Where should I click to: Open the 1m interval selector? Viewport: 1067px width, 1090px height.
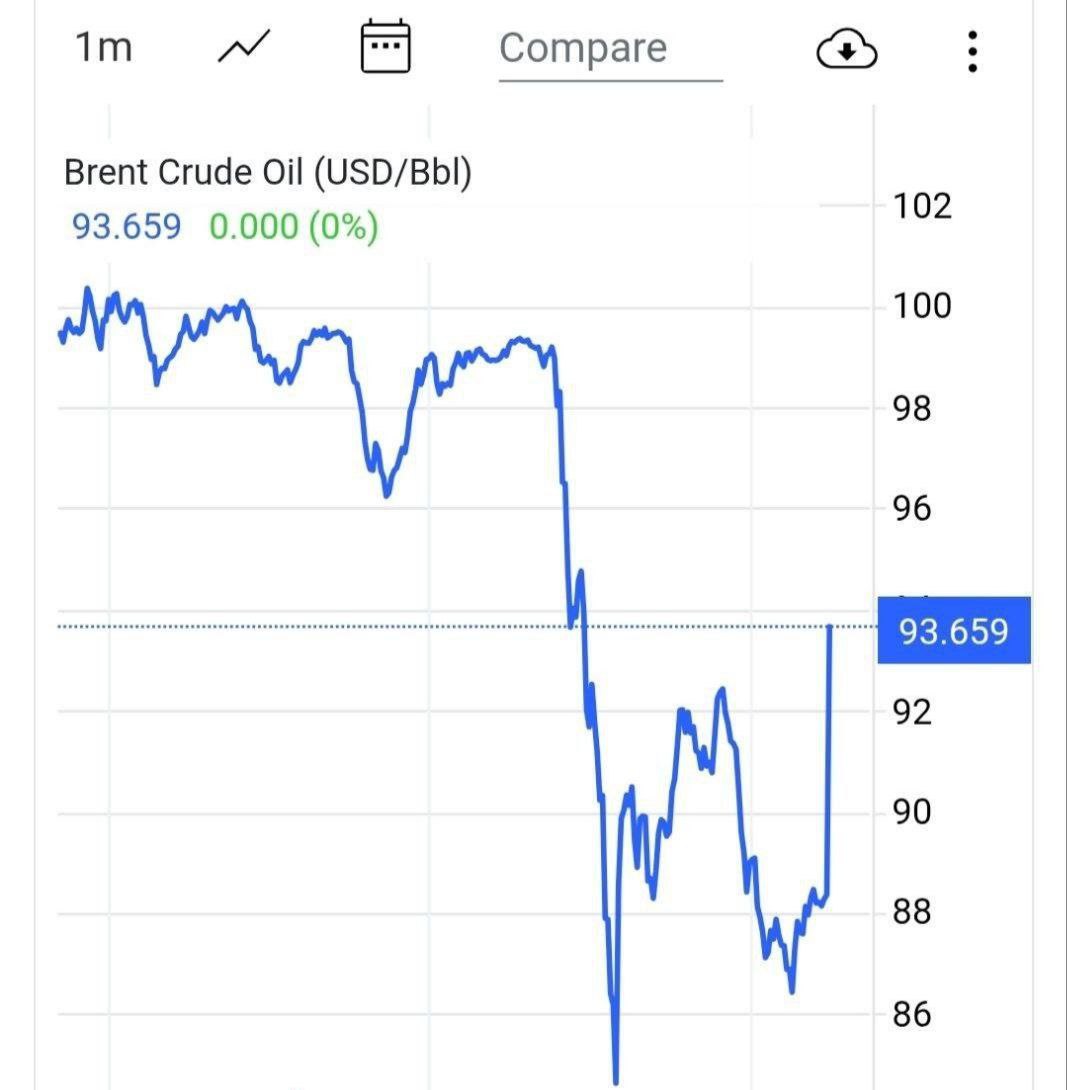[x=104, y=48]
